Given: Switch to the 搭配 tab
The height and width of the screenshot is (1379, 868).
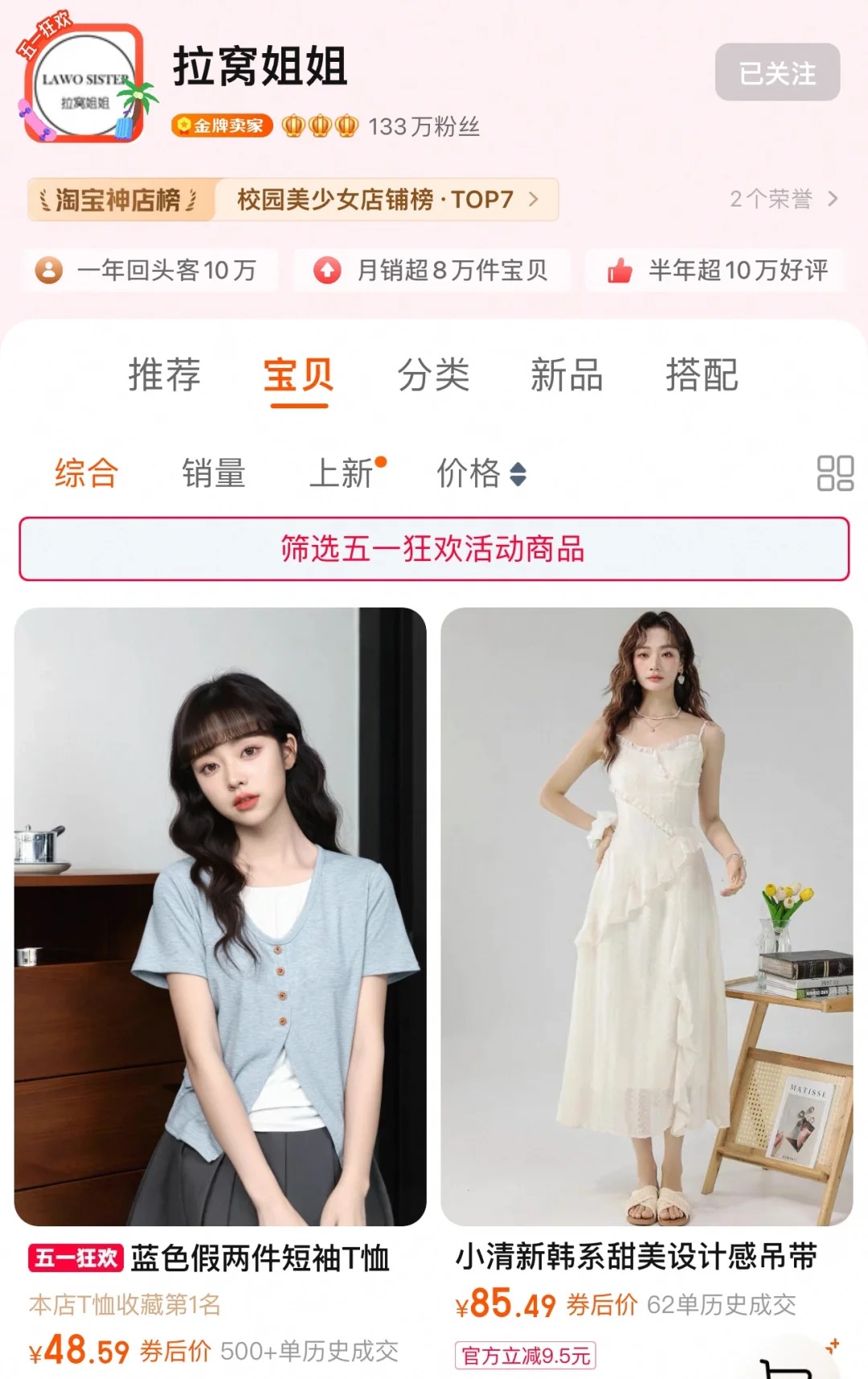Looking at the screenshot, I should pos(702,375).
